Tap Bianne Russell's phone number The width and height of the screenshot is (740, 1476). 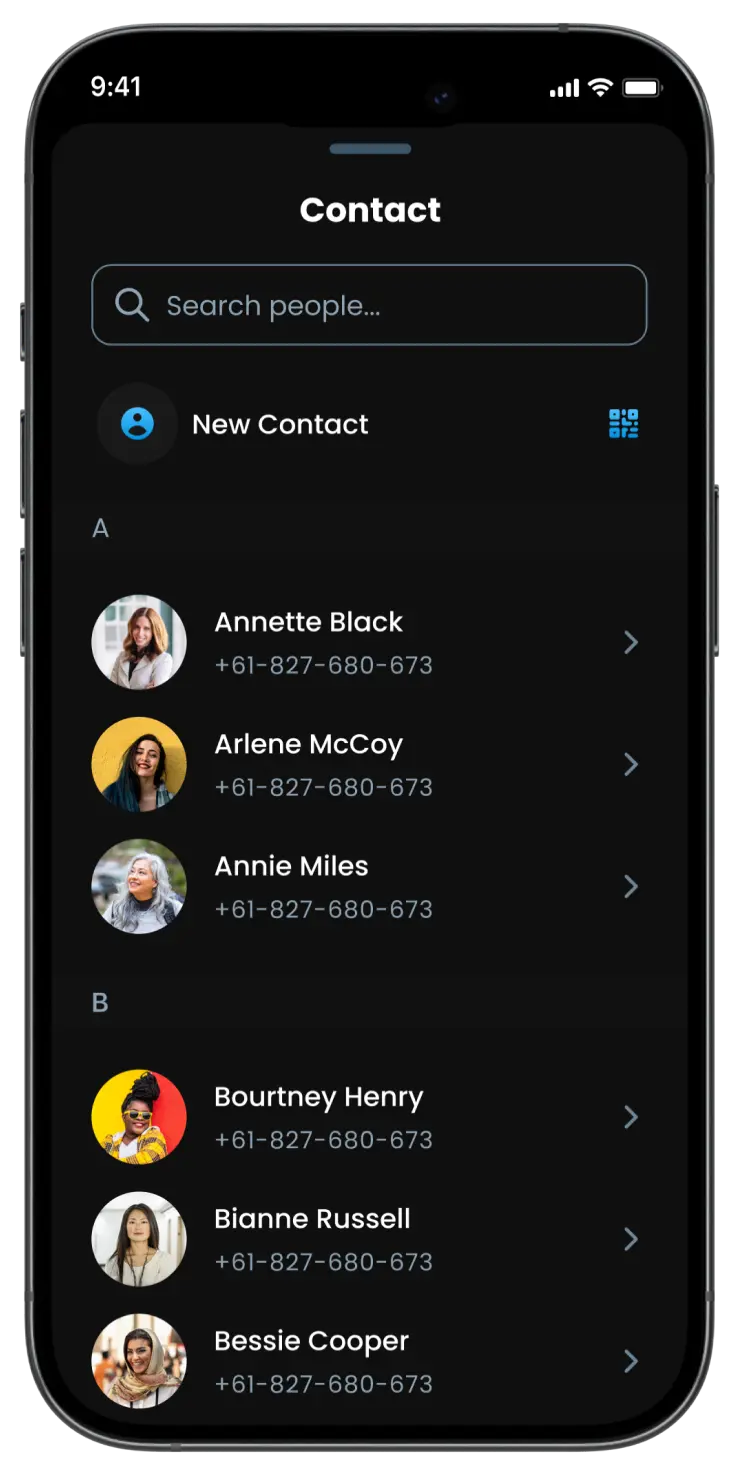pos(323,1262)
